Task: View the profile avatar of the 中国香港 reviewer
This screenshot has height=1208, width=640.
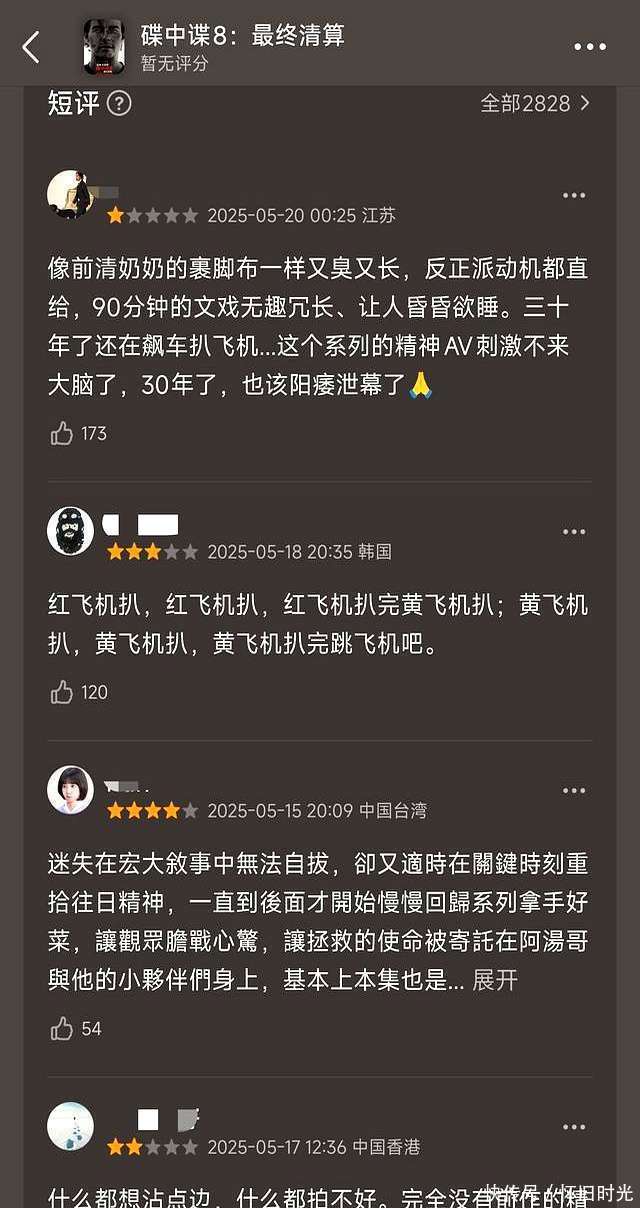Action: click(x=70, y=1126)
